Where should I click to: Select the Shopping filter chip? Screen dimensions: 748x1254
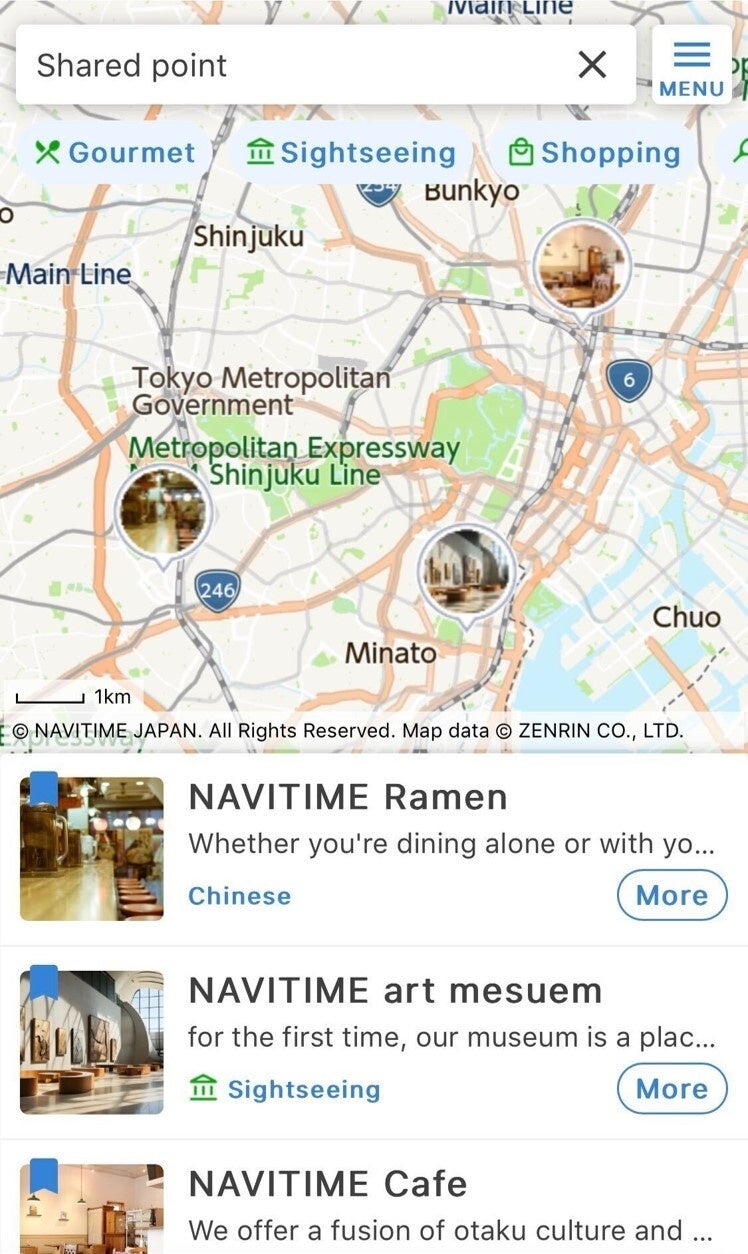[x=594, y=153]
